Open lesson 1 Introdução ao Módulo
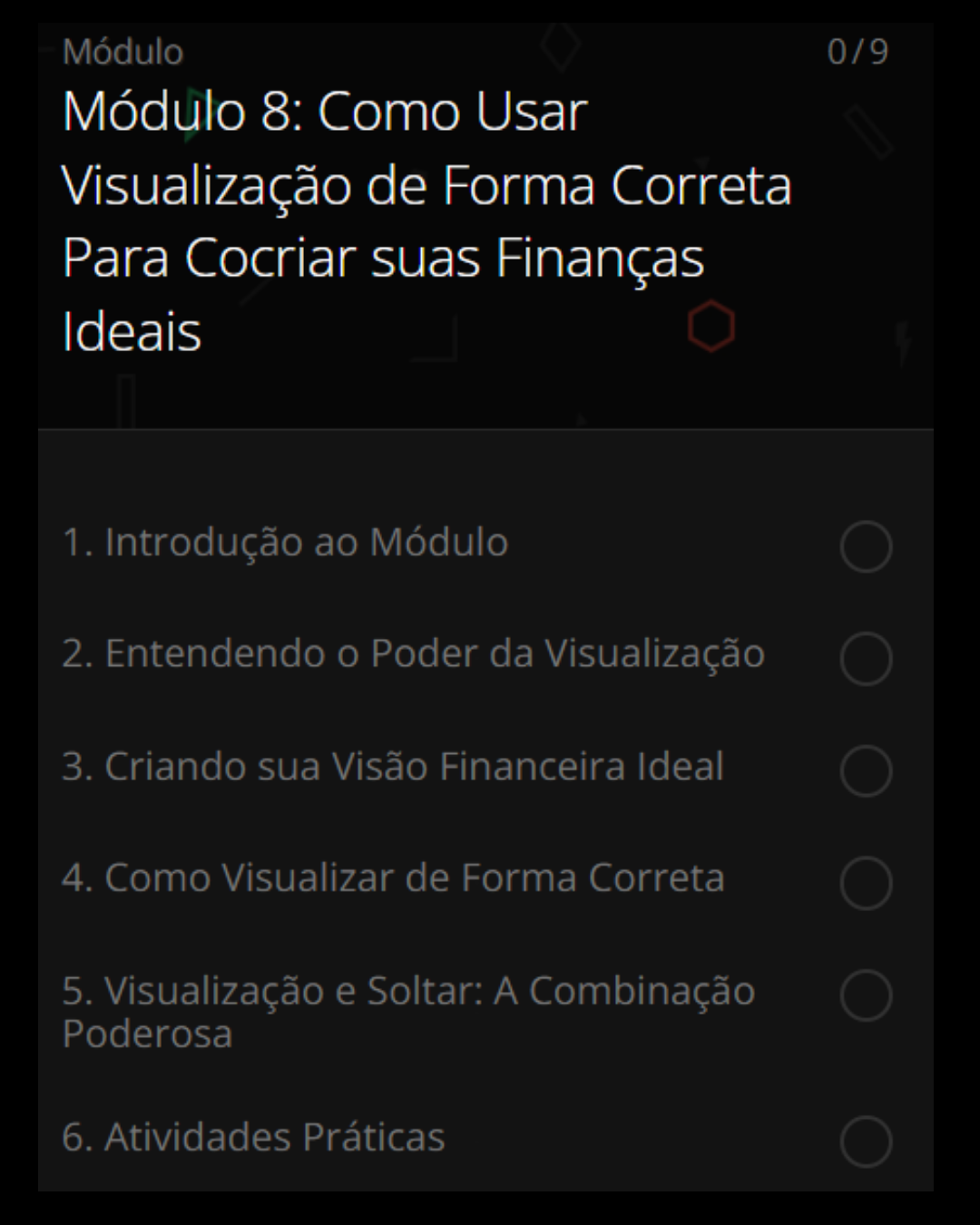Screen dimensions: 980x1225 point(285,543)
